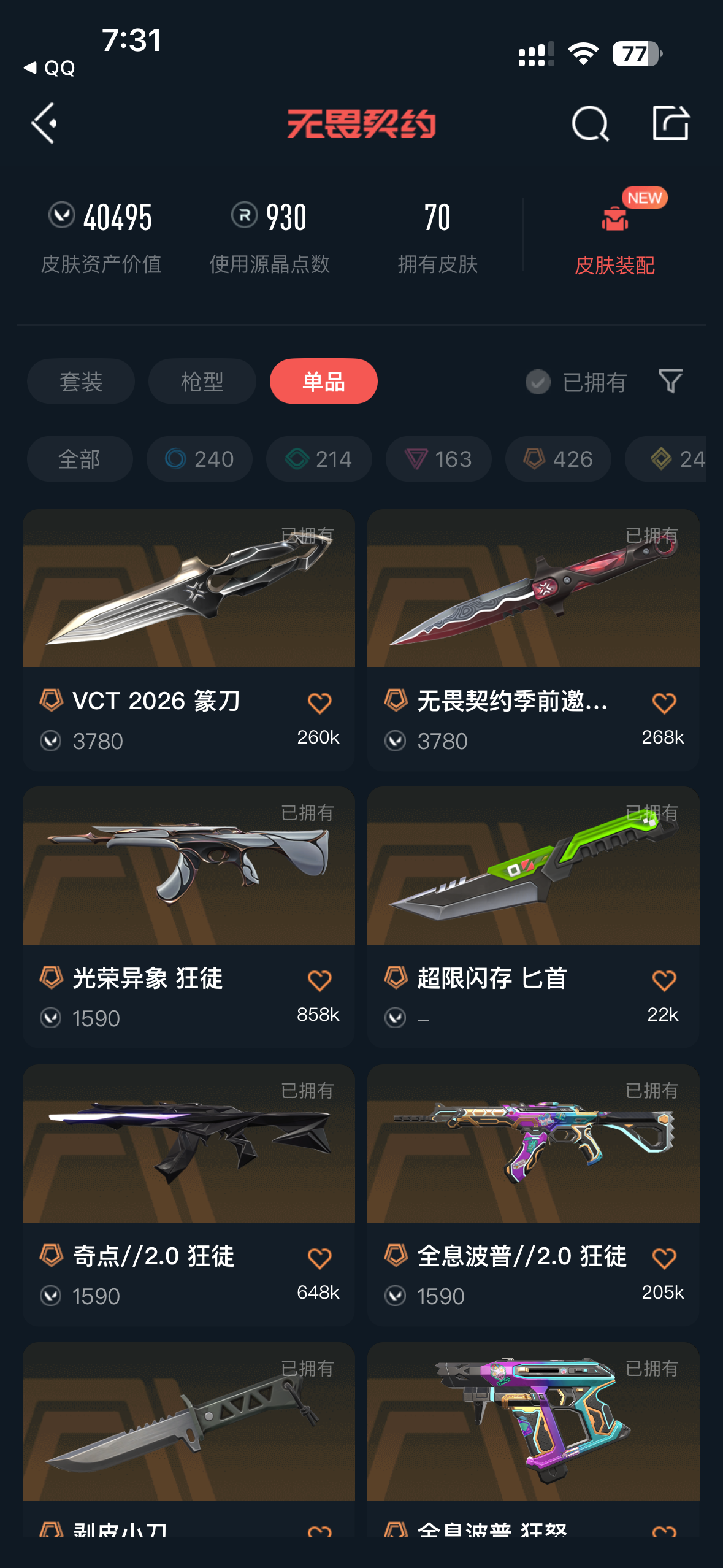Select the 全部 tier chip
This screenshot has width=723, height=1568.
[x=80, y=459]
